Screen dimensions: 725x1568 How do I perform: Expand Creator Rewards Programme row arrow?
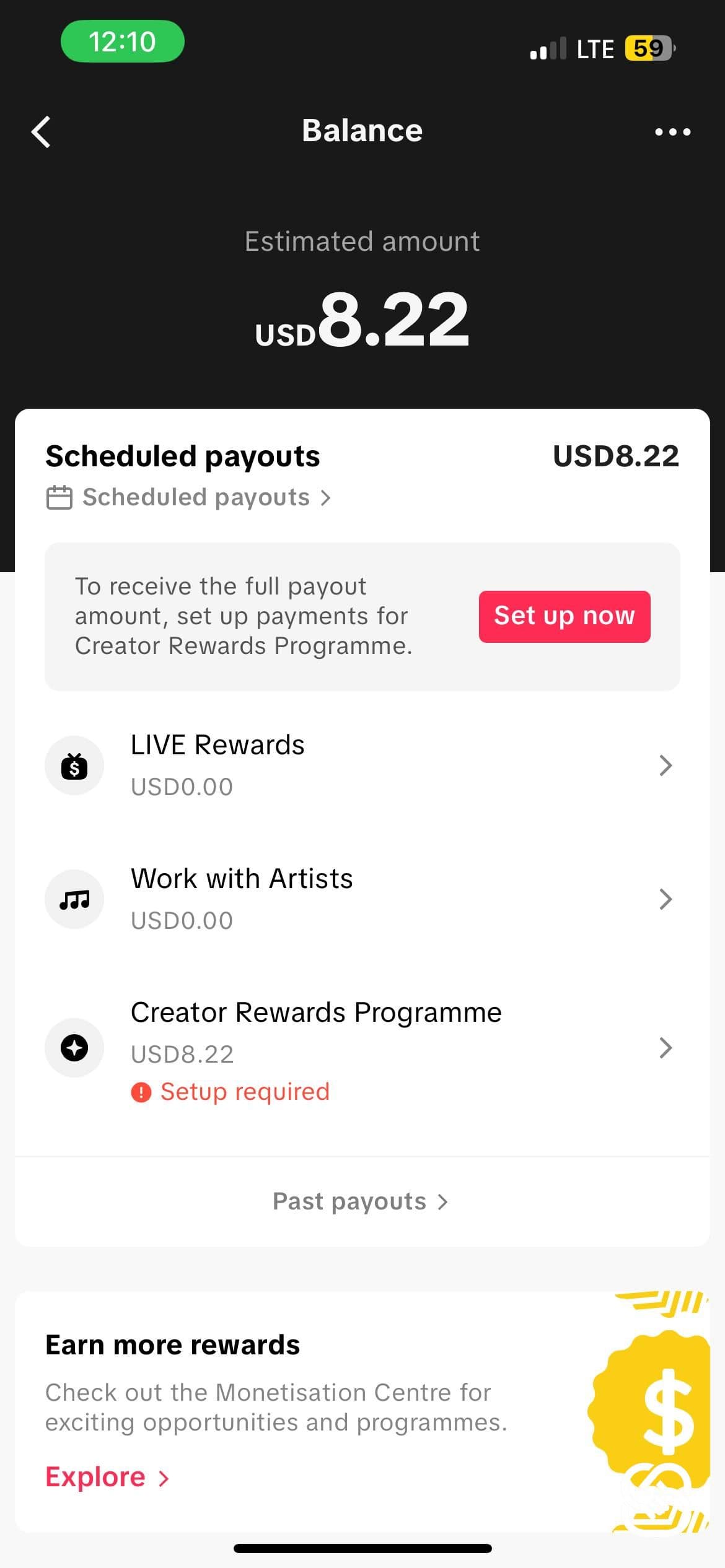[x=666, y=1048]
